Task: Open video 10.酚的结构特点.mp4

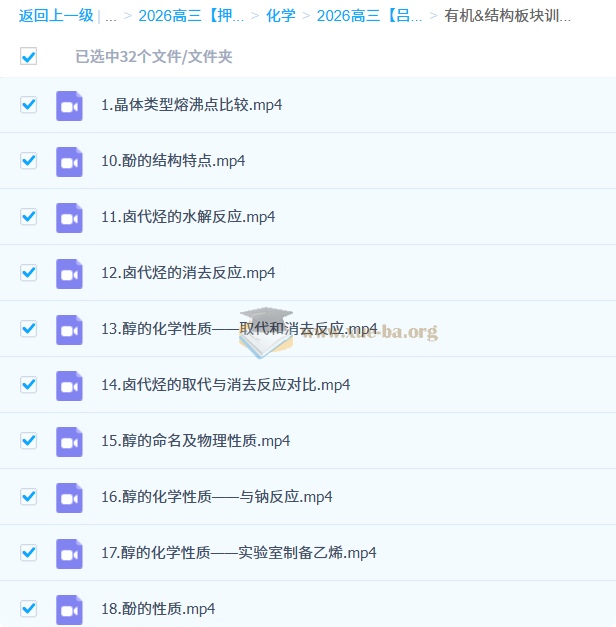Action: coord(173,161)
